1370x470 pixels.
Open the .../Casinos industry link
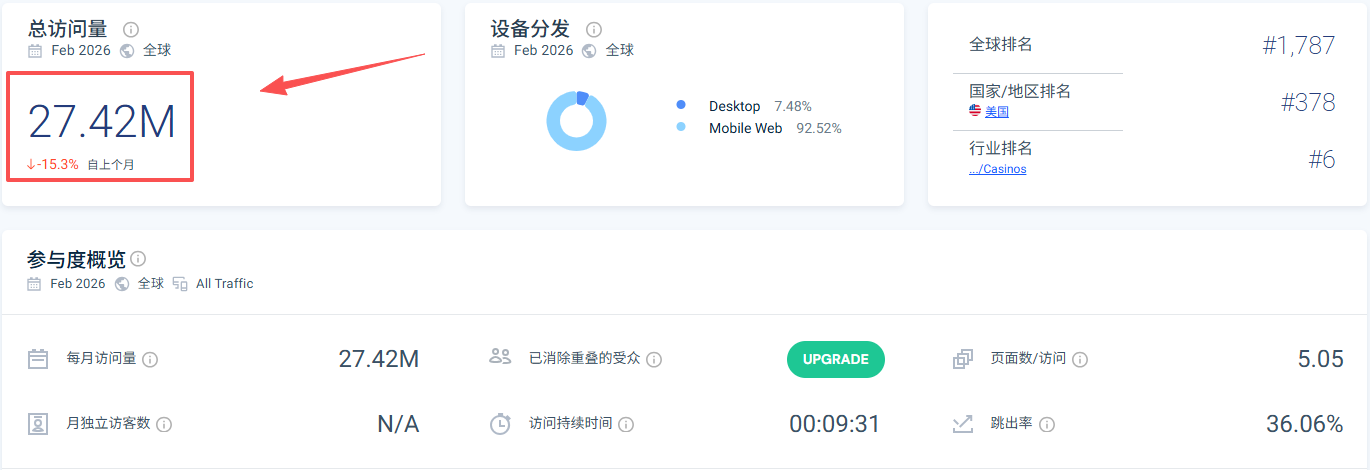coord(997,169)
